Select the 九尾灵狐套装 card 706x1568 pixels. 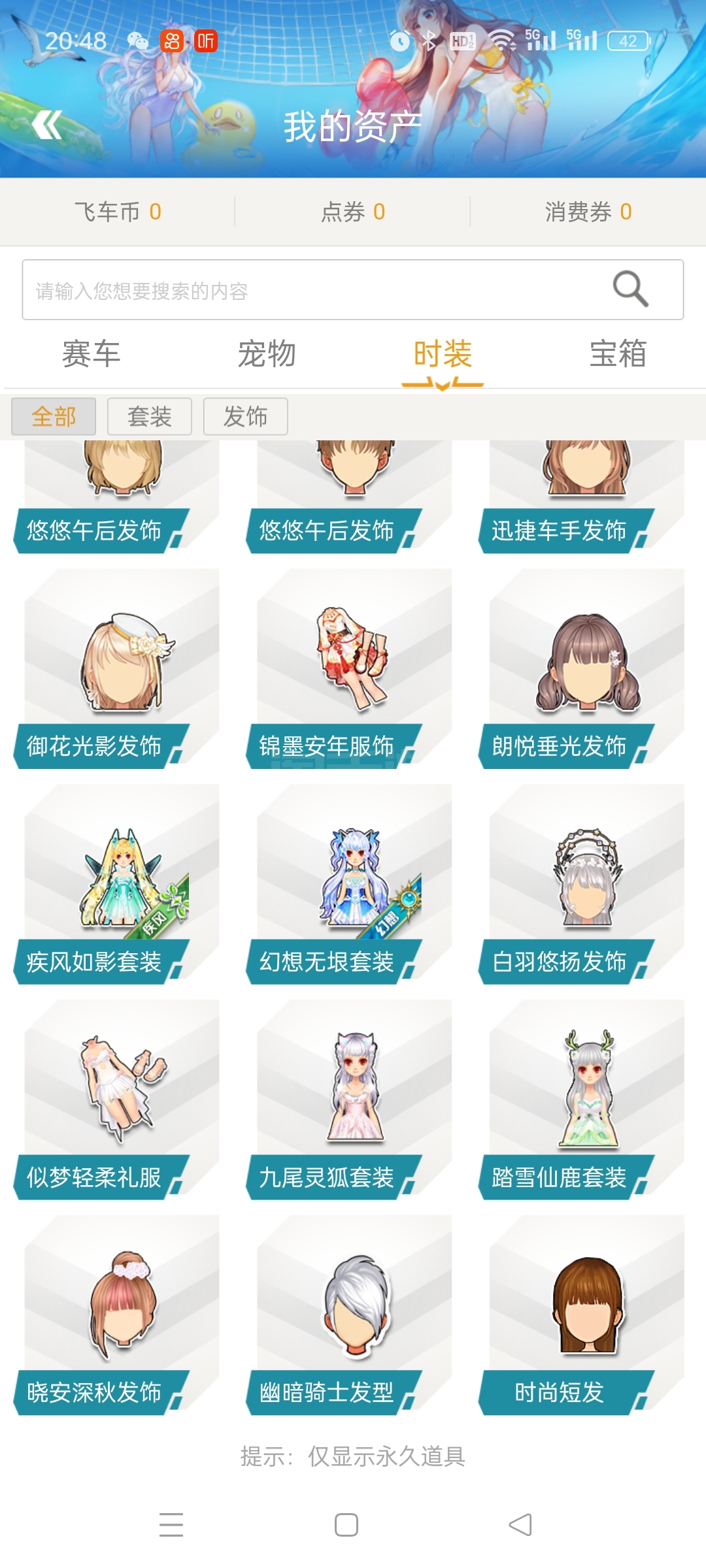coord(354,1101)
